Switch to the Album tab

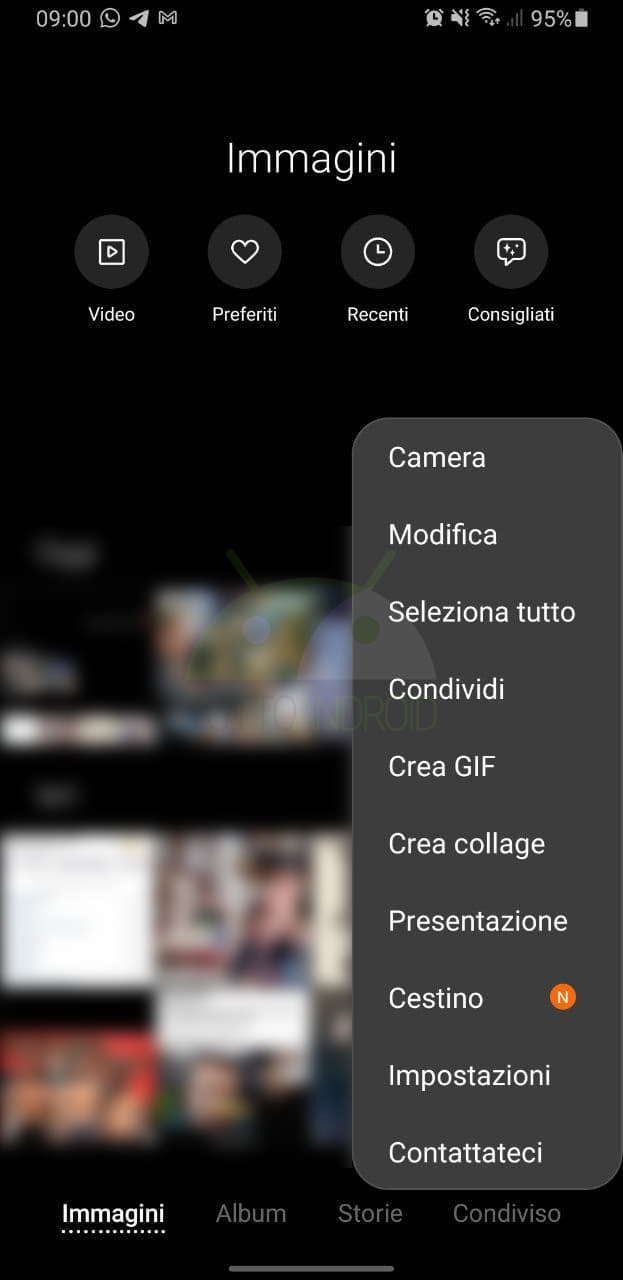251,1214
